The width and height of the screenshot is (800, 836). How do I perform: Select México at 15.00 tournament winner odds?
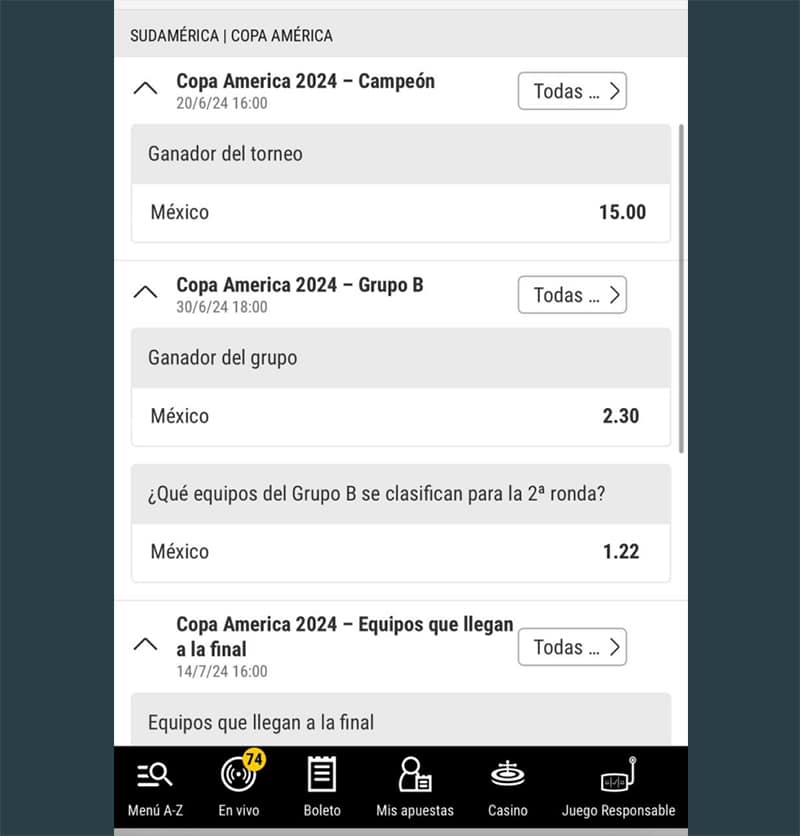point(400,212)
